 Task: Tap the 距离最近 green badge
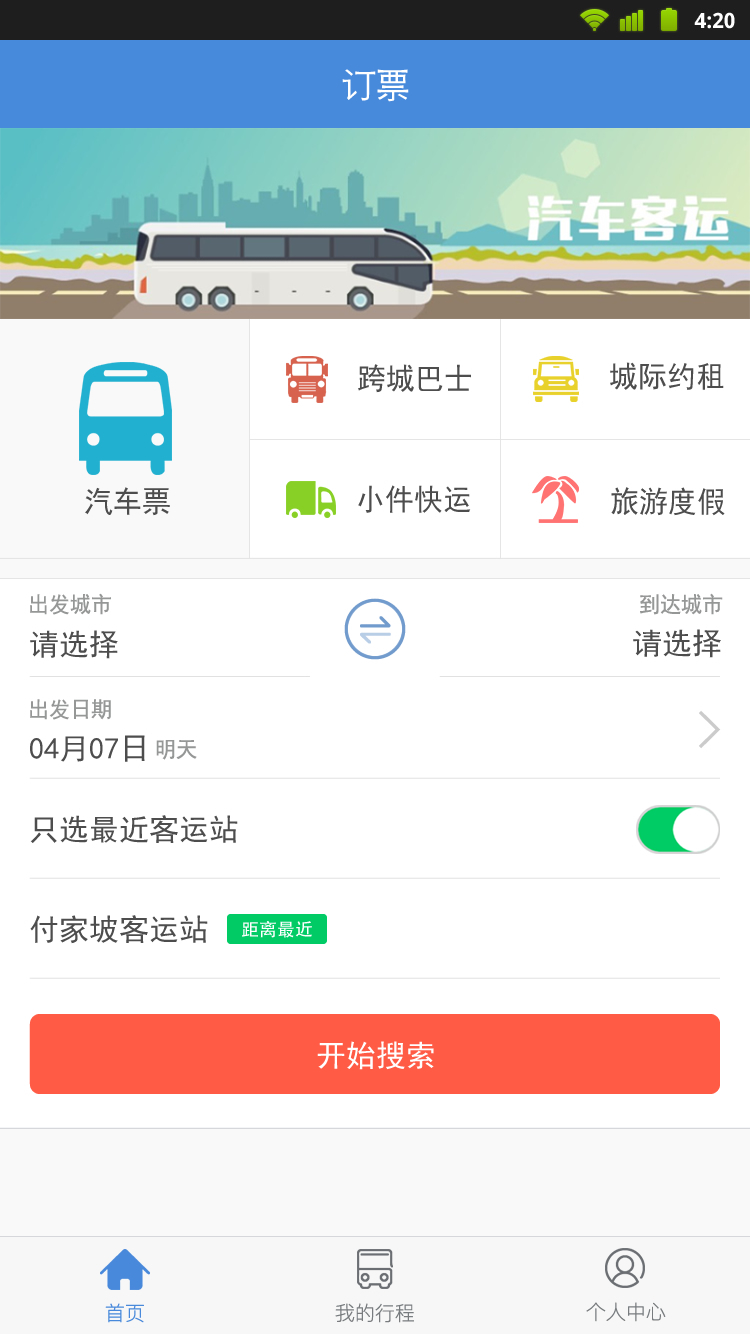point(277,928)
